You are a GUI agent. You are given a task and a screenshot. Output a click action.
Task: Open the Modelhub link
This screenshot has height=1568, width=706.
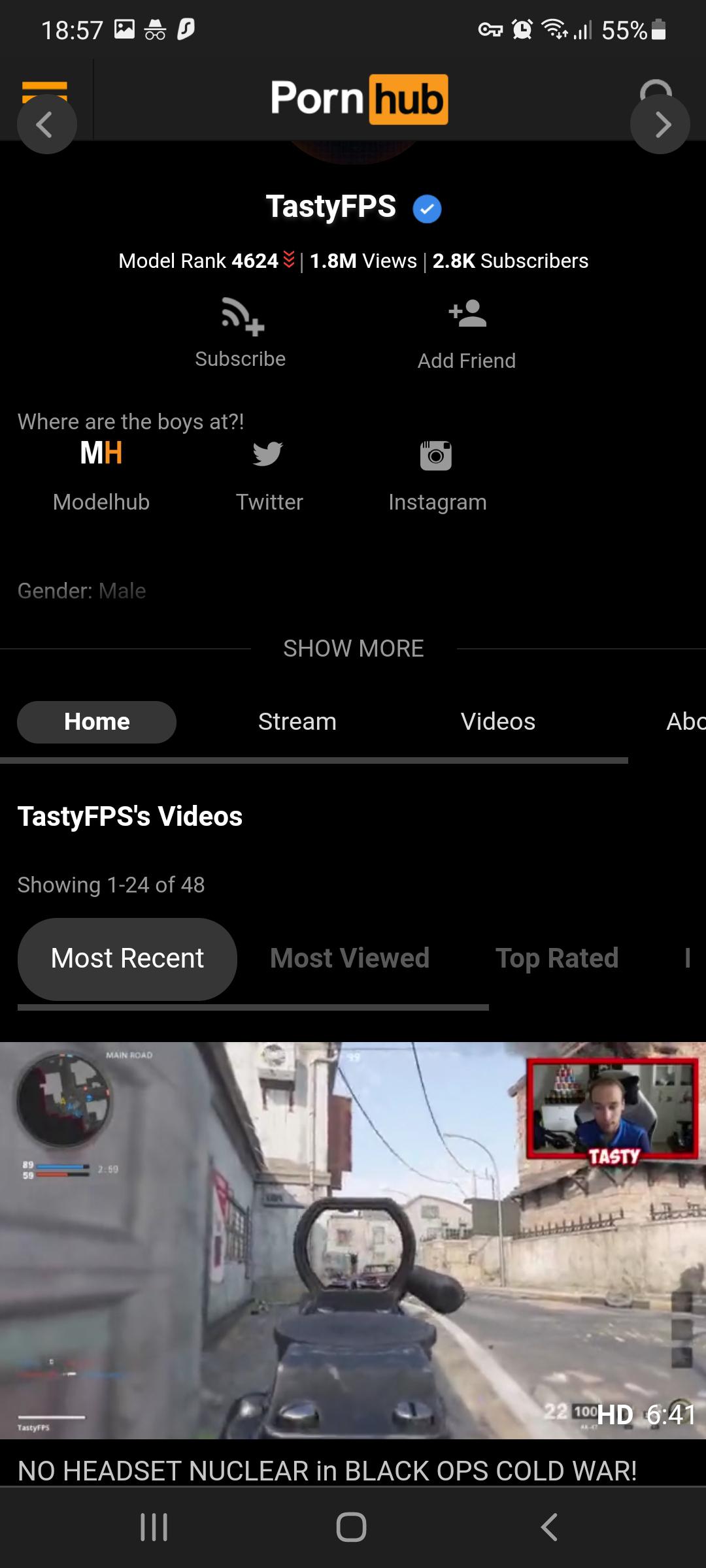101,475
